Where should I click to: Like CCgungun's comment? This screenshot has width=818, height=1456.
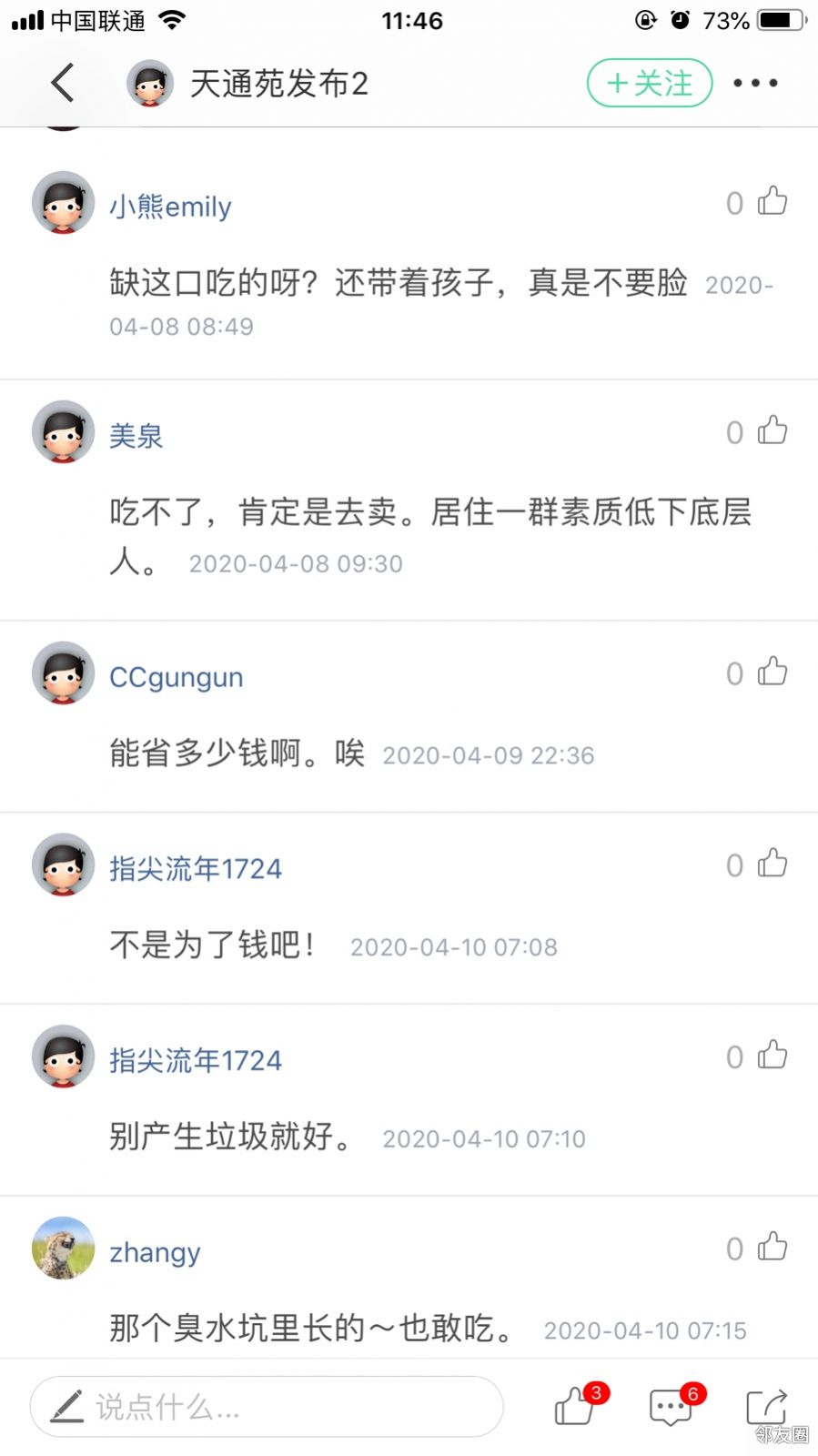point(773,672)
